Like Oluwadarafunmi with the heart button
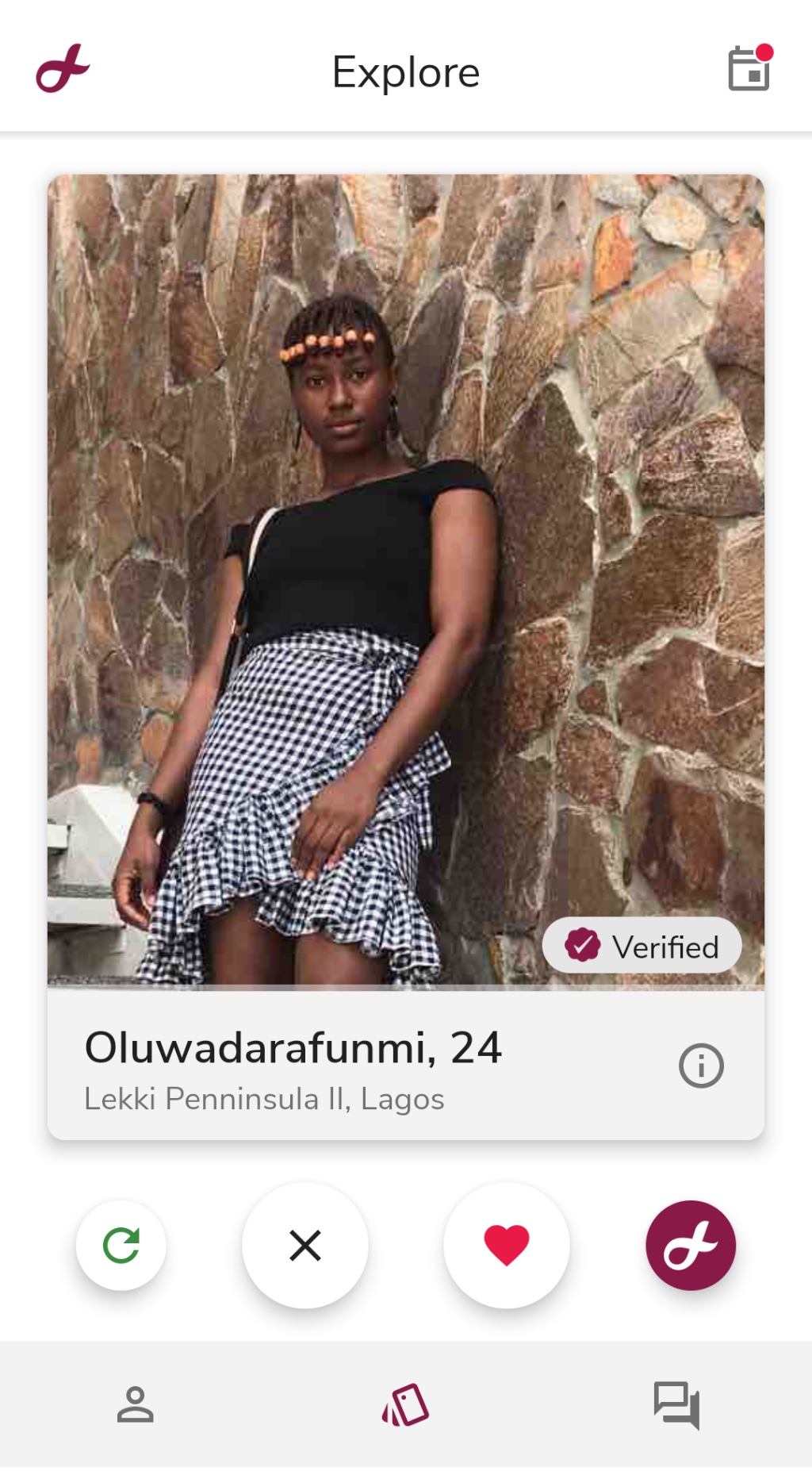 pyautogui.click(x=507, y=1245)
